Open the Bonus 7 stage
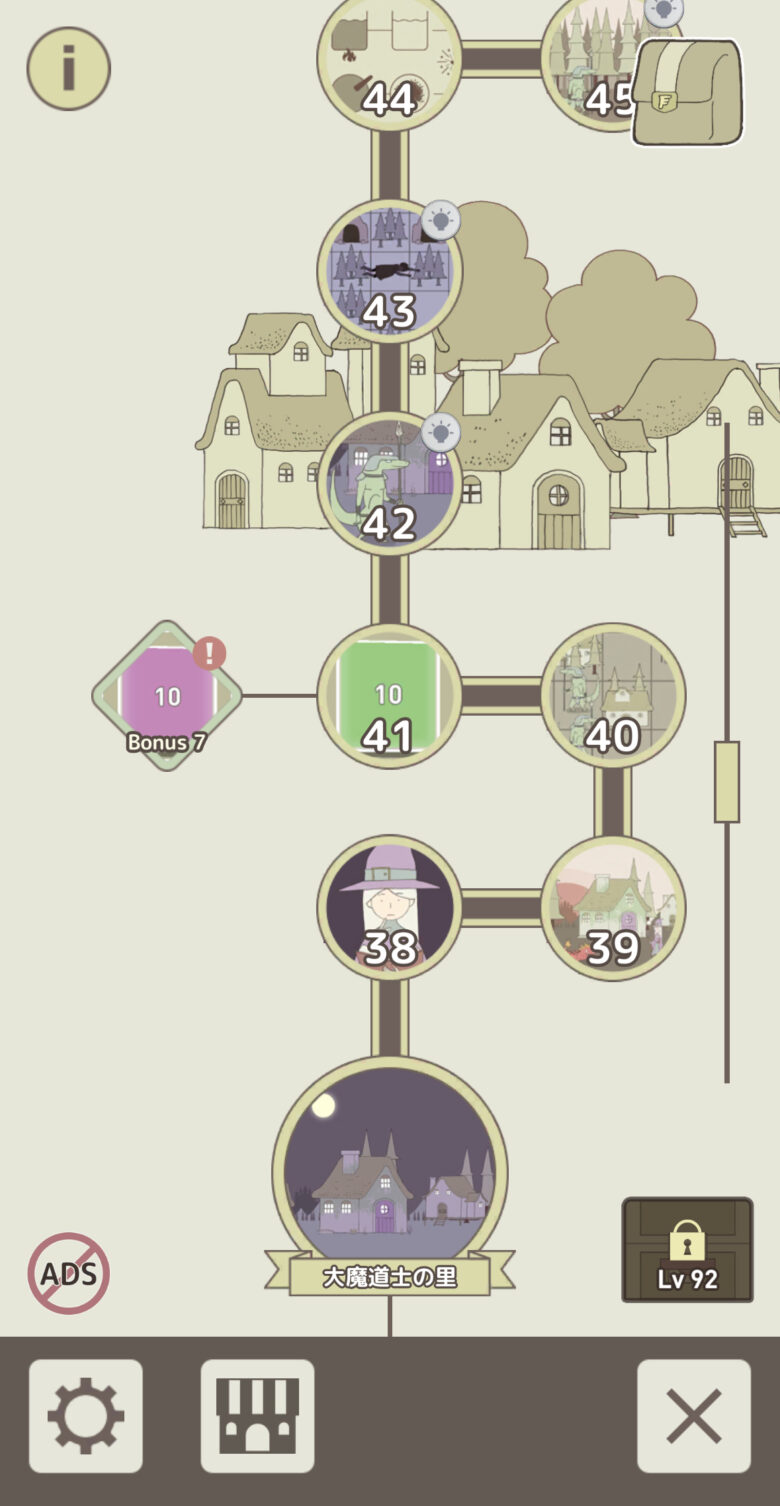 (167, 697)
